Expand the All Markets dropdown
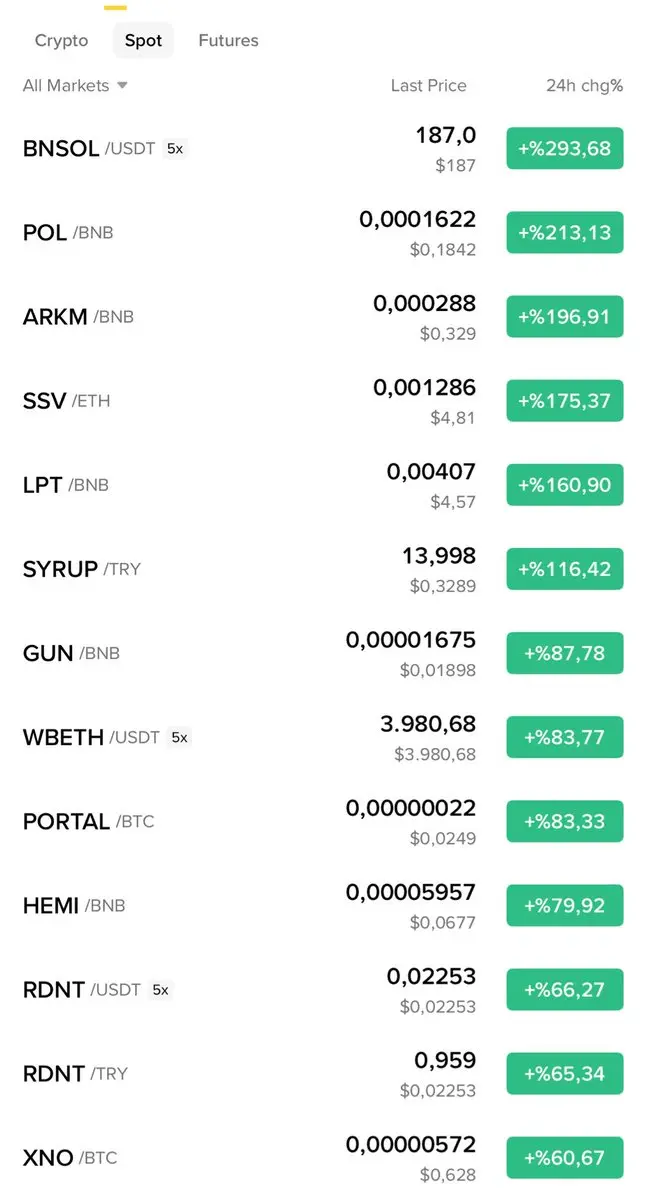The width and height of the screenshot is (646, 1200). pyautogui.click(x=75, y=86)
